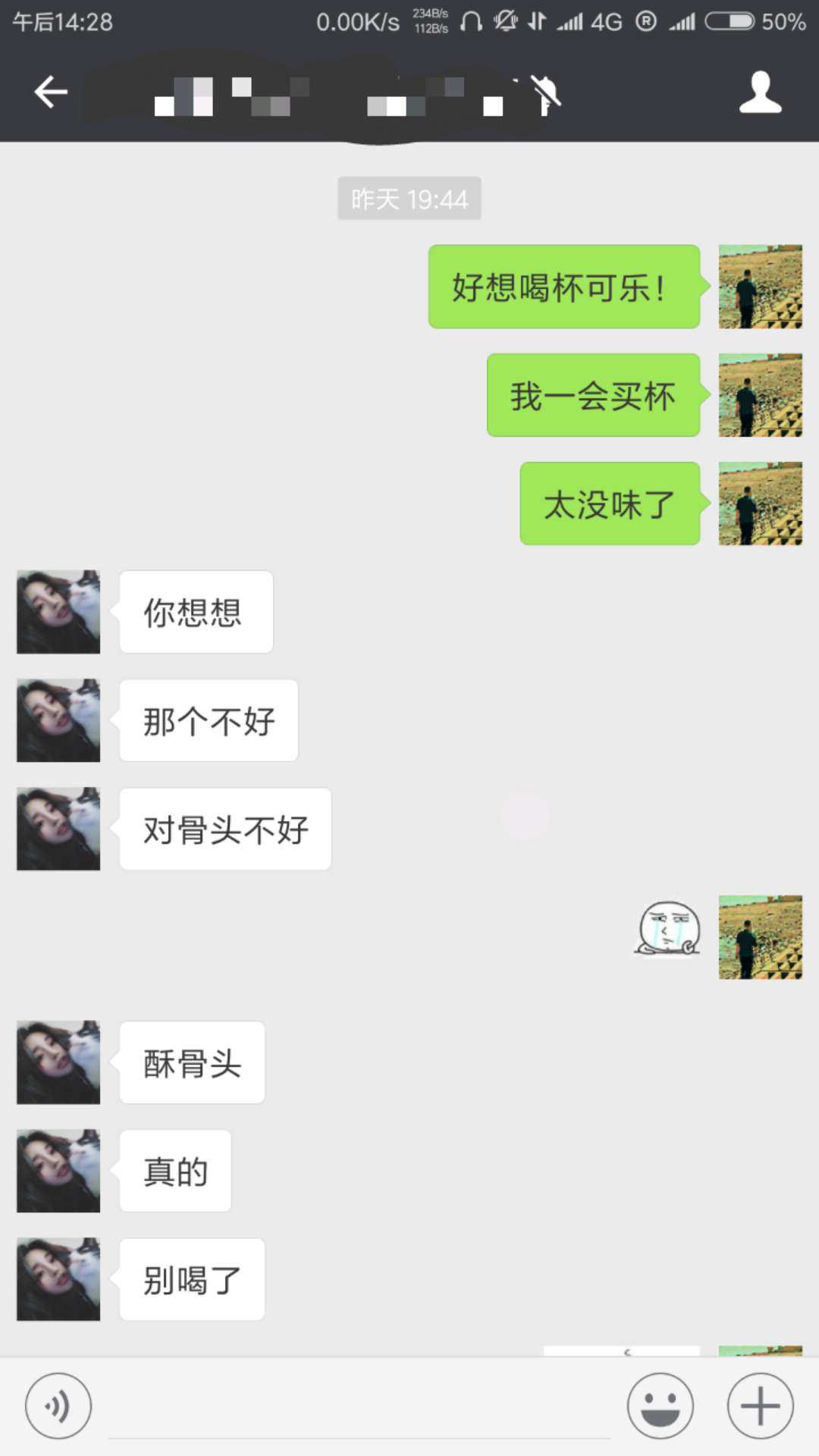Viewport: 819px width, 1456px height.
Task: Open contact's avatar beside 酥骨头
Action: pos(58,1062)
